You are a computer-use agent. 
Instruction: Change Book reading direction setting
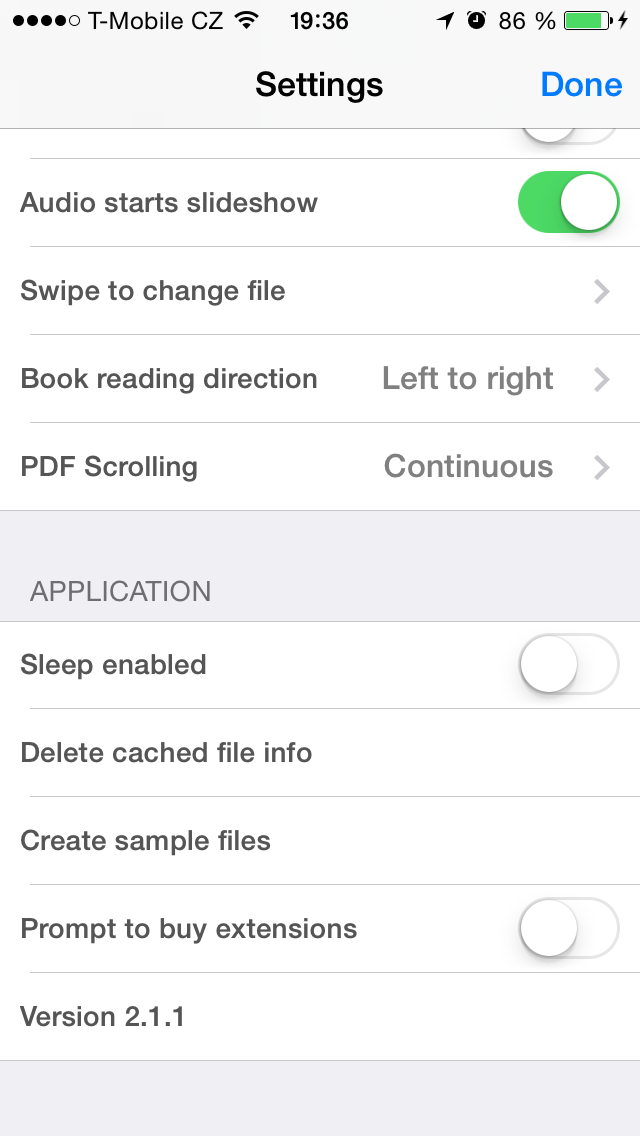[x=320, y=379]
